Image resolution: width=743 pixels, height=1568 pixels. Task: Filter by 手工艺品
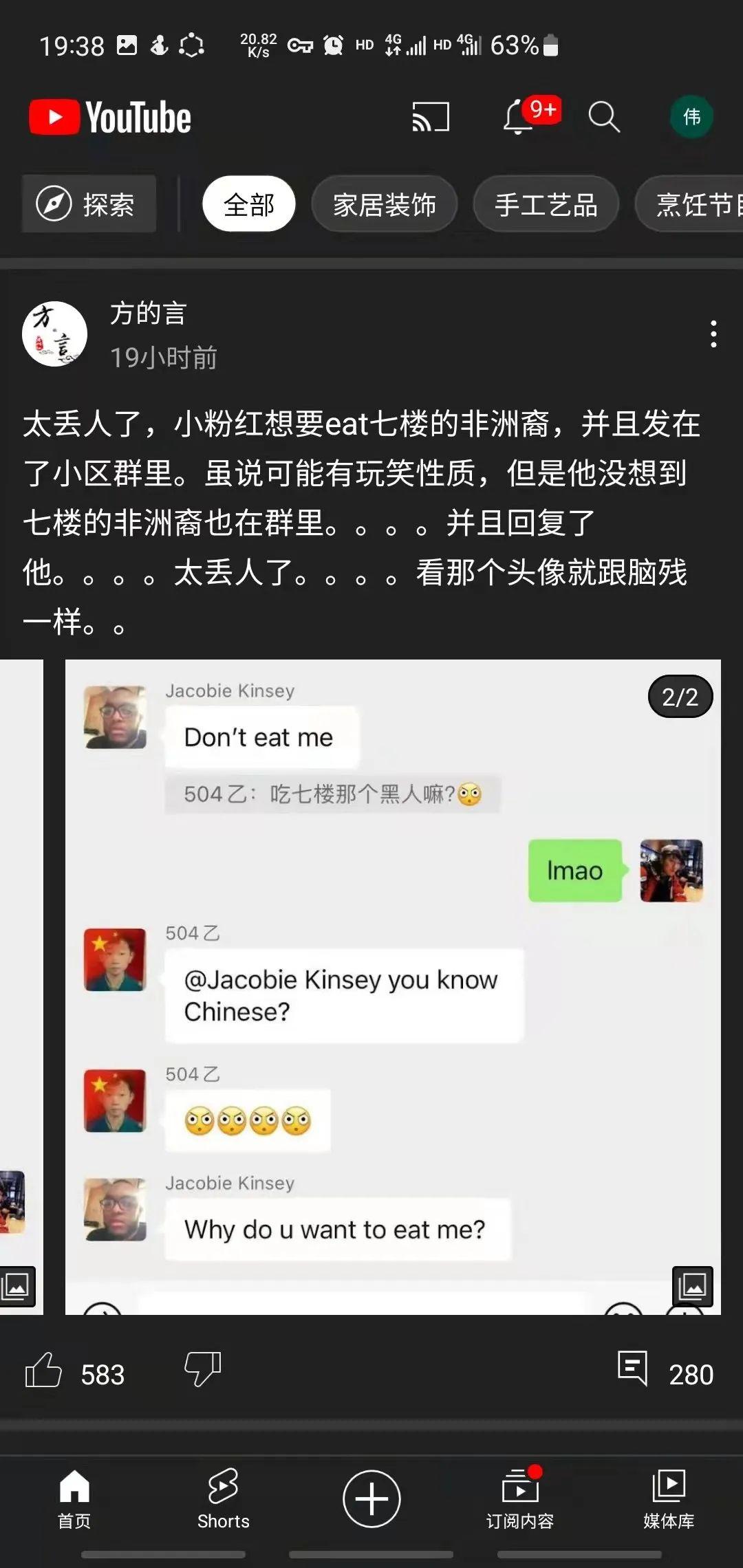coord(546,204)
